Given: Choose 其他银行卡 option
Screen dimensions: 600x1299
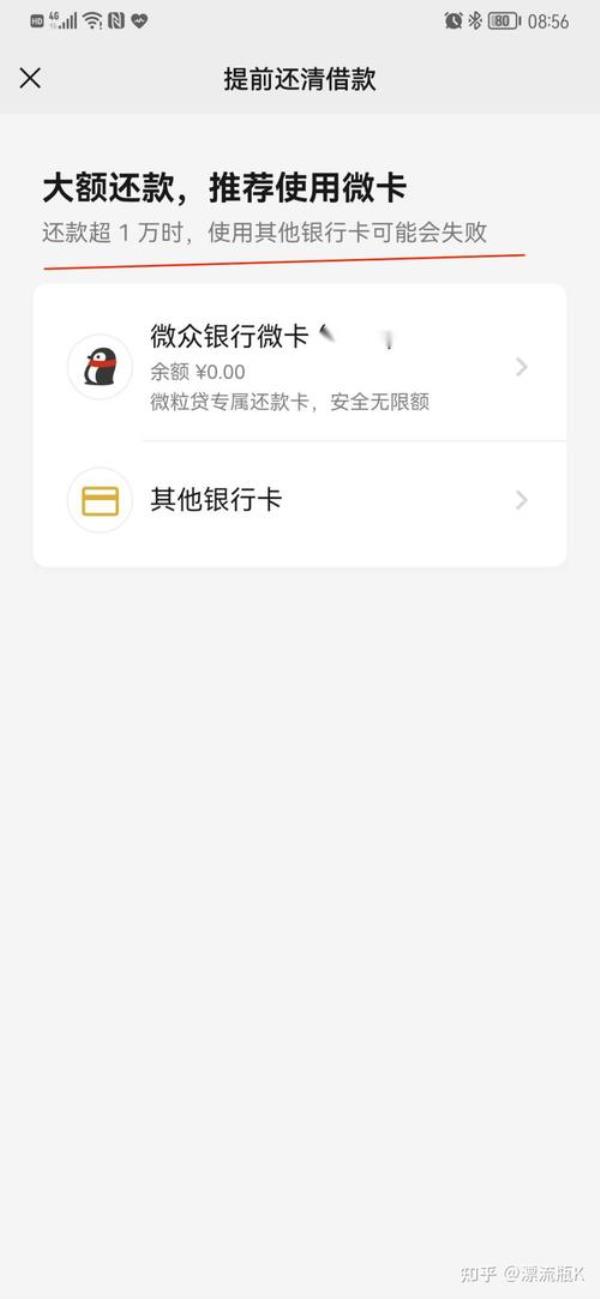Looking at the screenshot, I should (300, 500).
